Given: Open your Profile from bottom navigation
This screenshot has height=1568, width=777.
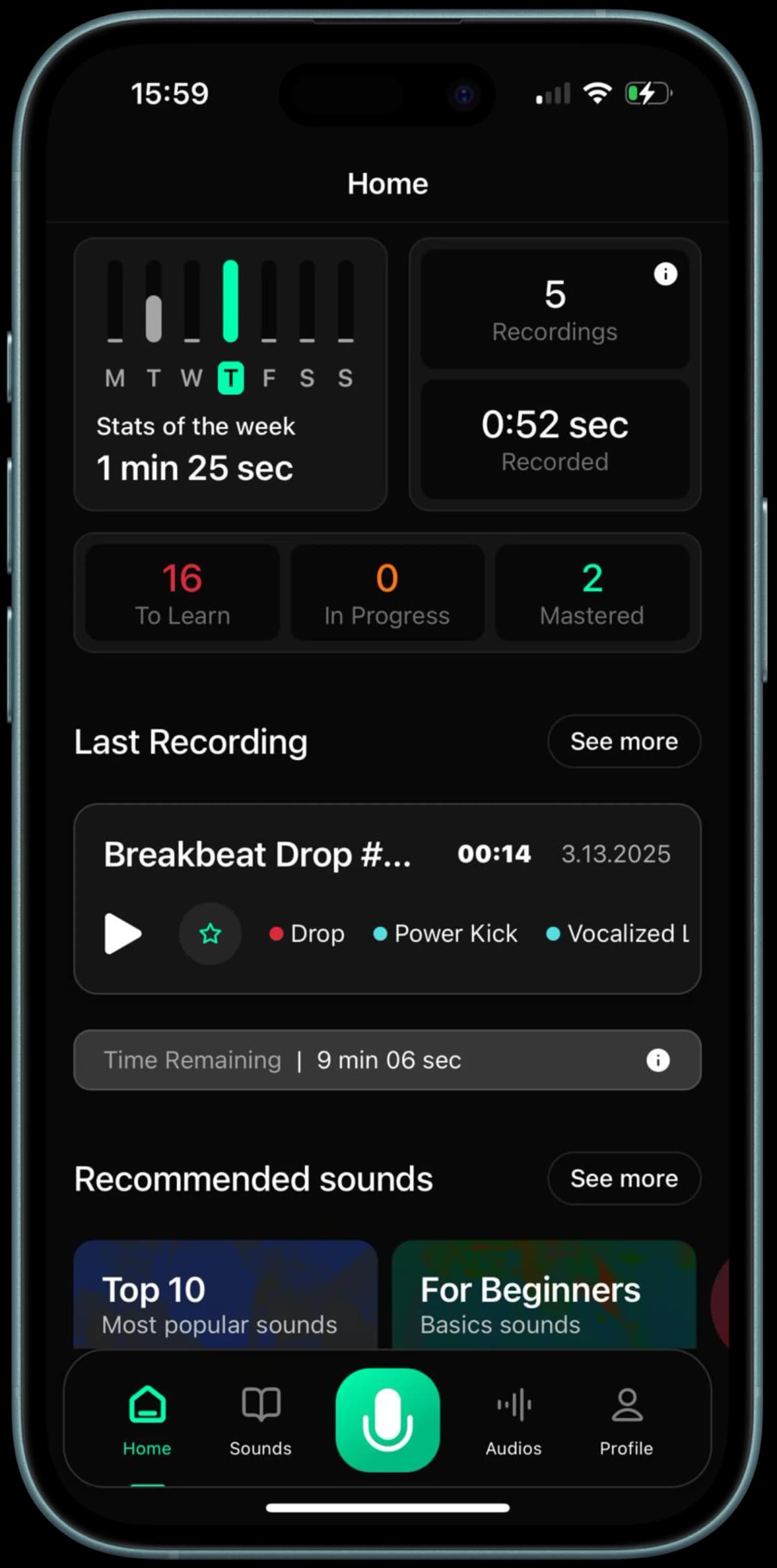Looking at the screenshot, I should coord(625,1428).
